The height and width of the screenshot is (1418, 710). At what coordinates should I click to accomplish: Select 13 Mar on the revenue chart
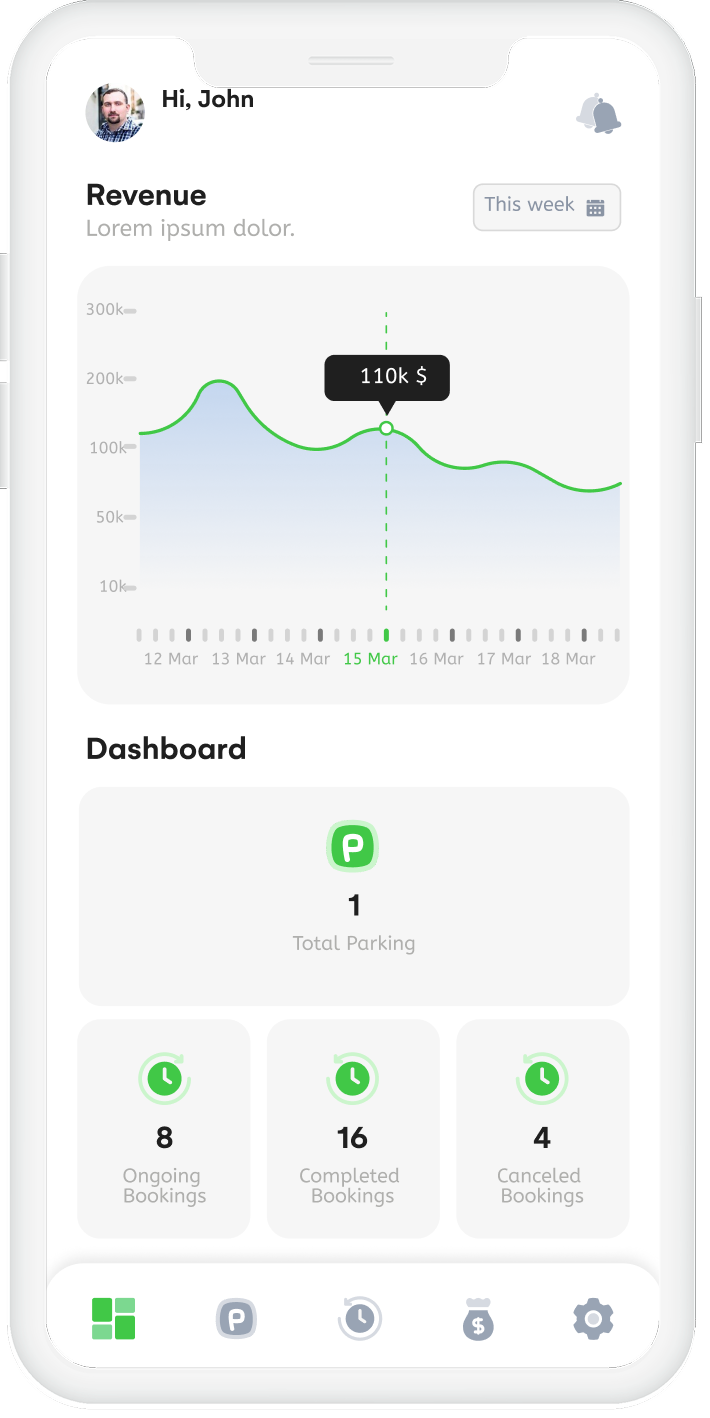238,658
